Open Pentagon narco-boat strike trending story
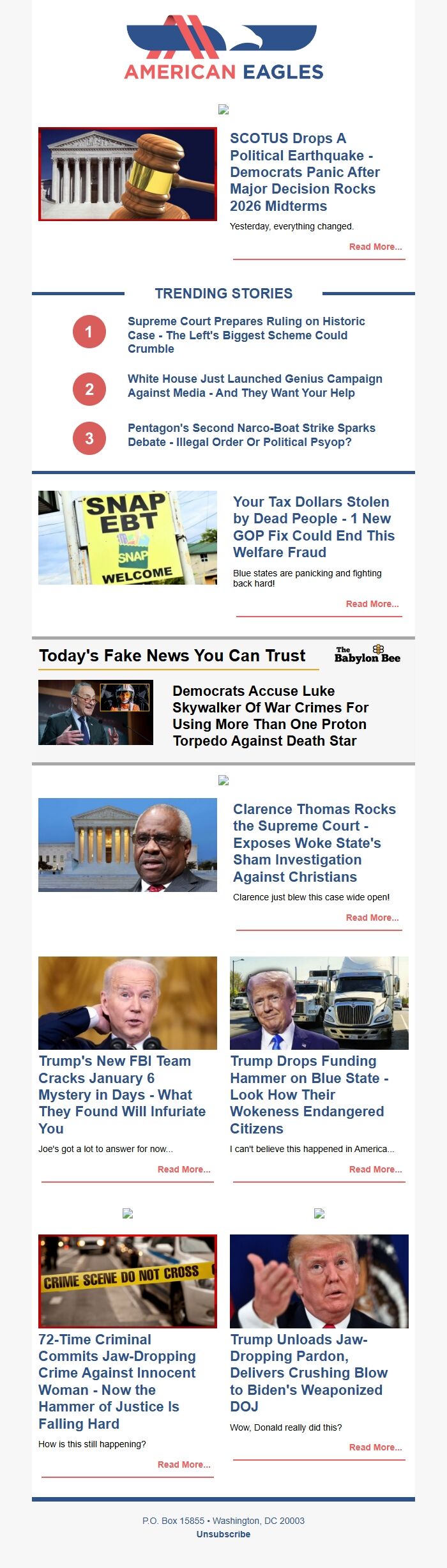Screen dimensions: 447x1568 tap(251, 435)
